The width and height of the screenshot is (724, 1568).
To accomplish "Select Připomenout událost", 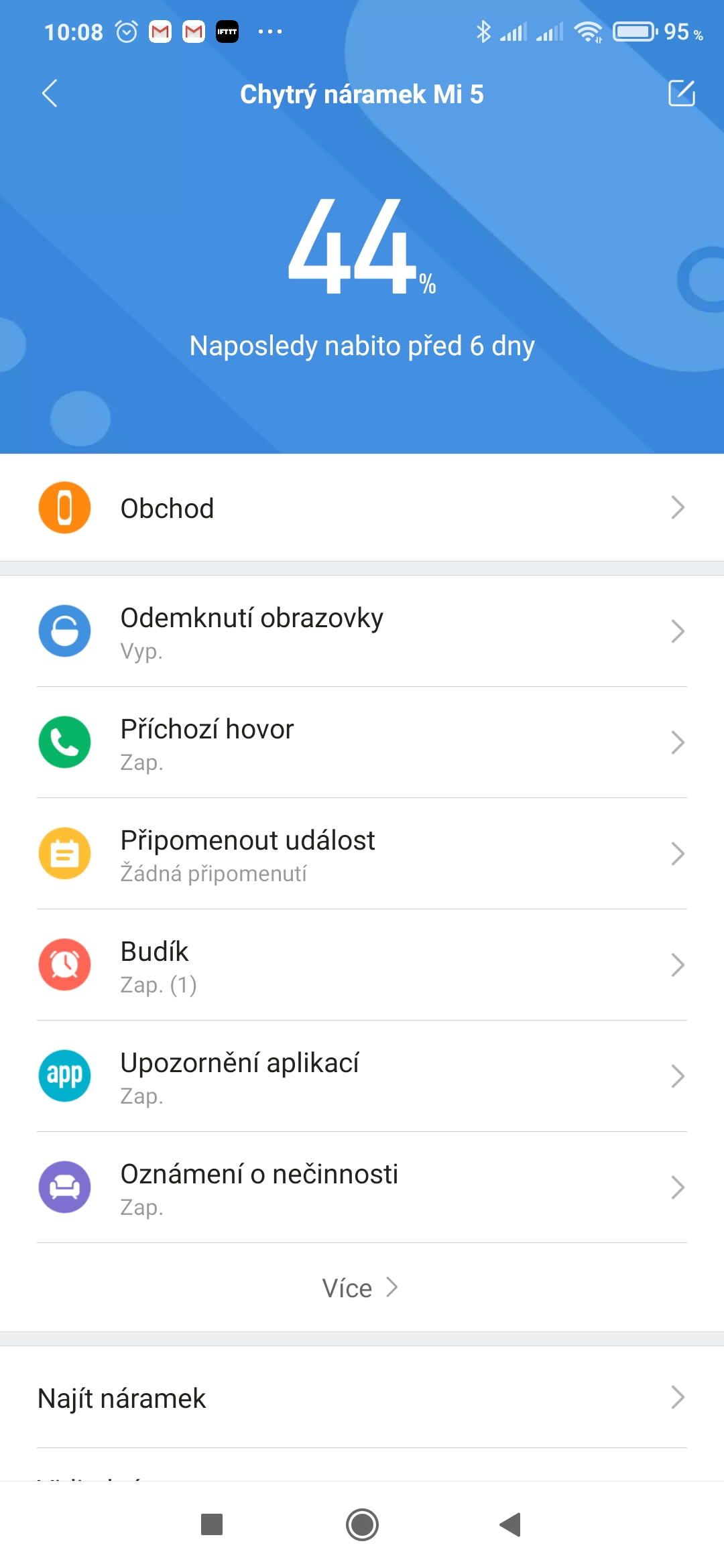I will click(362, 854).
